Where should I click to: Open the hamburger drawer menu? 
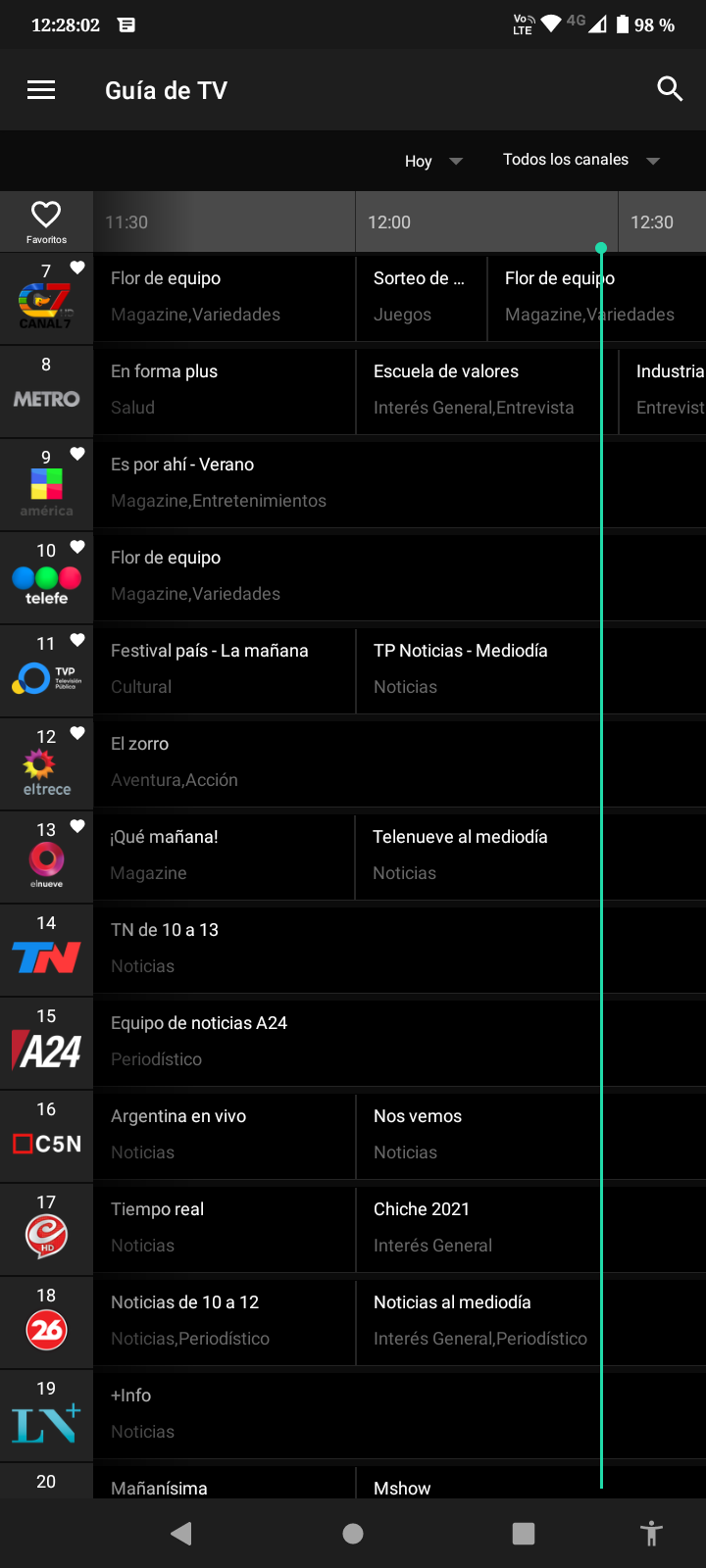[41, 90]
